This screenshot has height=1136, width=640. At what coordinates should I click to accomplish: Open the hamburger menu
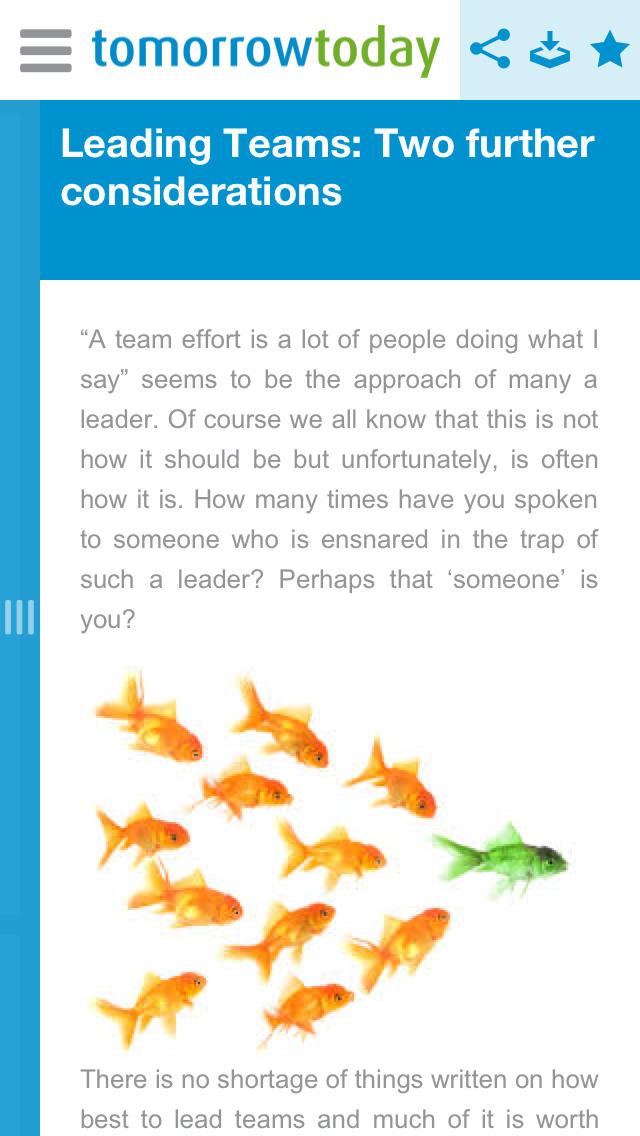point(46,50)
